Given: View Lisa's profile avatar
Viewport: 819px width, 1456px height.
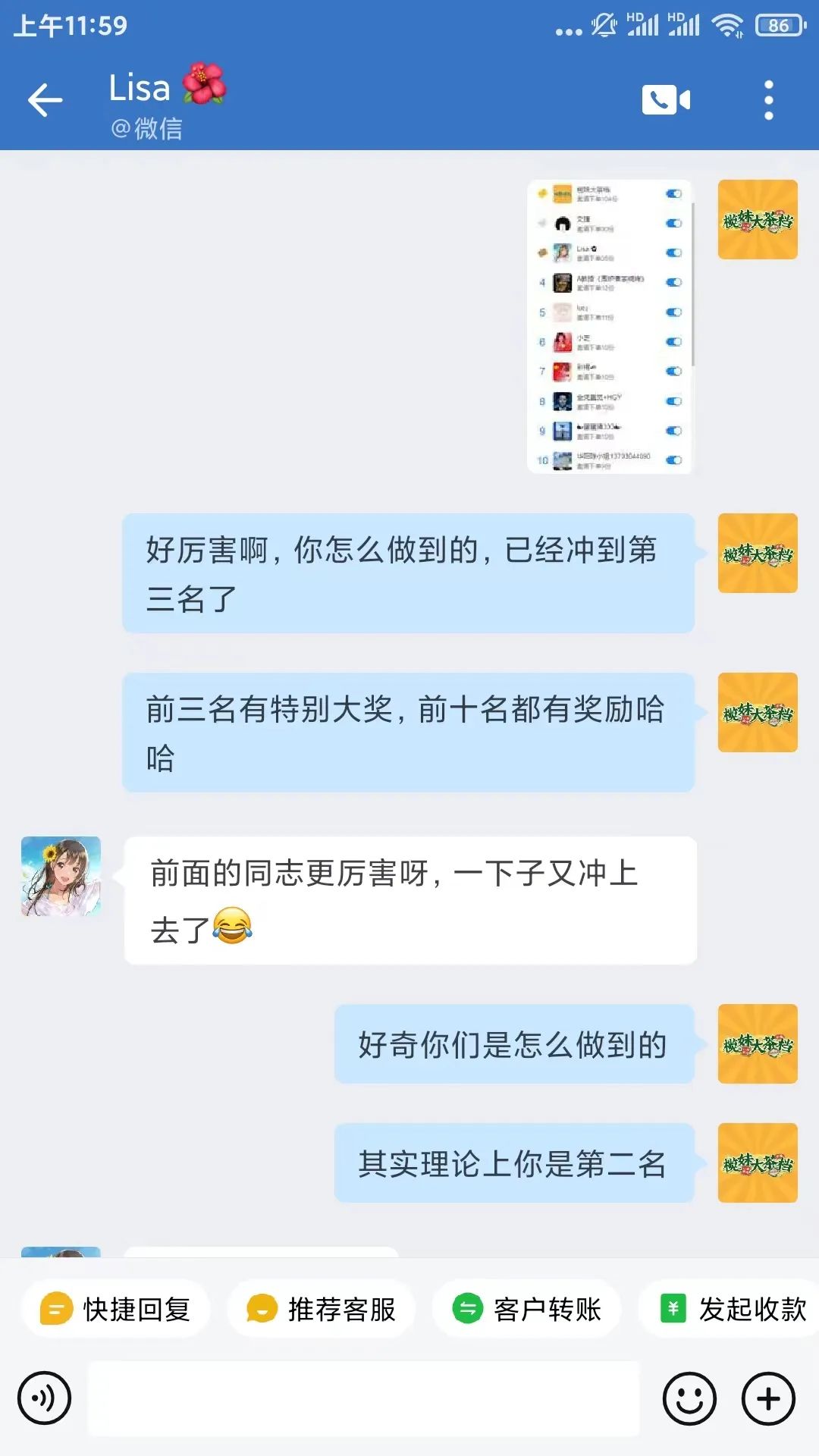Looking at the screenshot, I should (61, 876).
